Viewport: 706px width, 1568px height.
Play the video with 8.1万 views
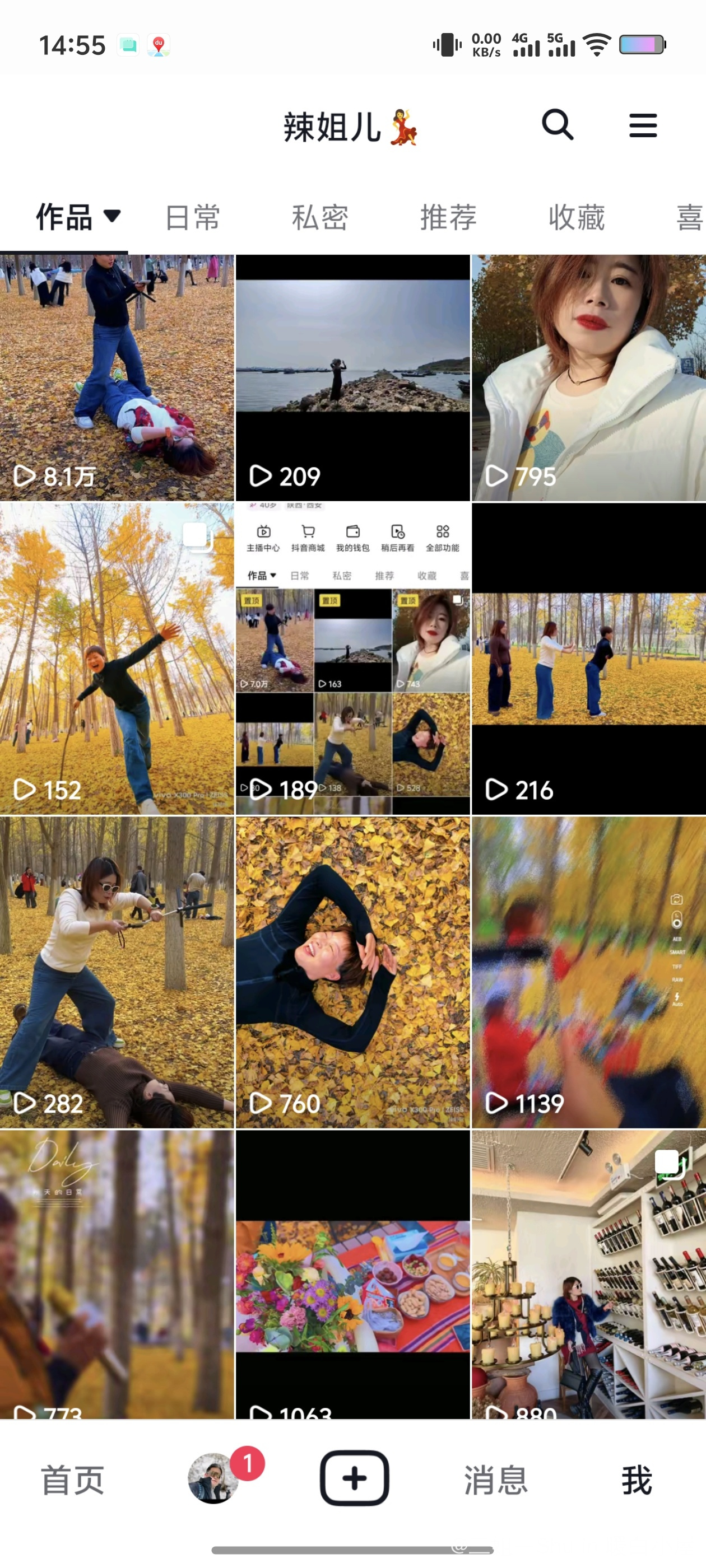click(x=117, y=377)
